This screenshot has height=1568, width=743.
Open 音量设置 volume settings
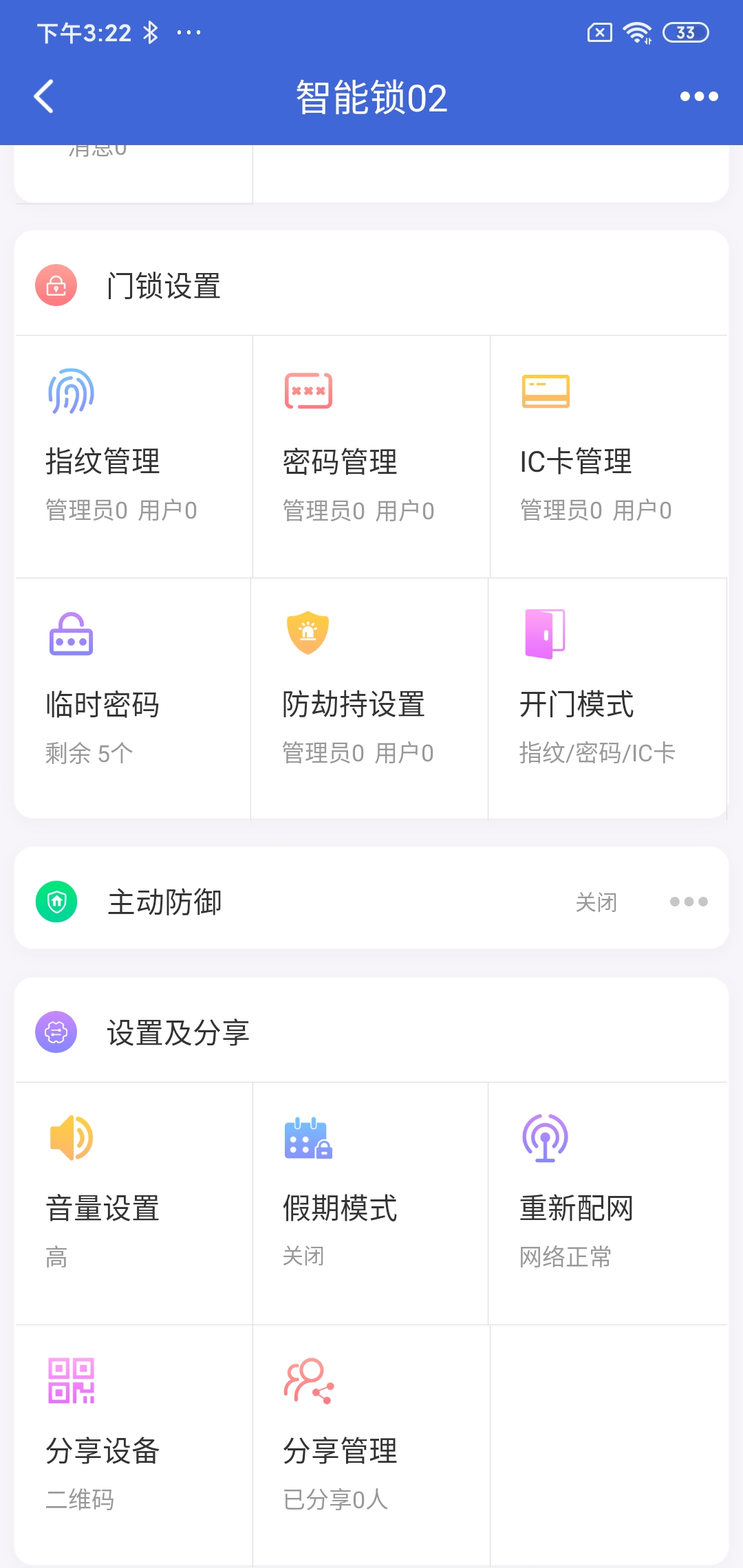click(133, 1204)
